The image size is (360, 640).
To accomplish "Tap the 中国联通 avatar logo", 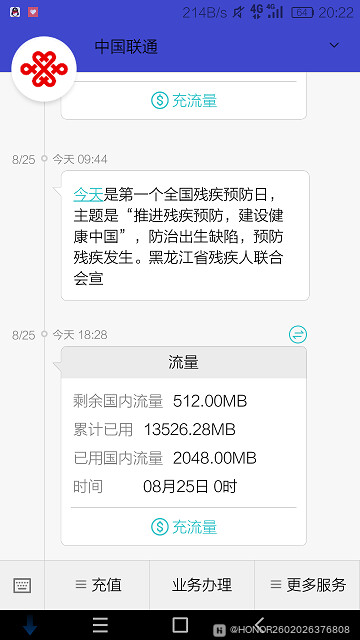I will click(x=44, y=69).
